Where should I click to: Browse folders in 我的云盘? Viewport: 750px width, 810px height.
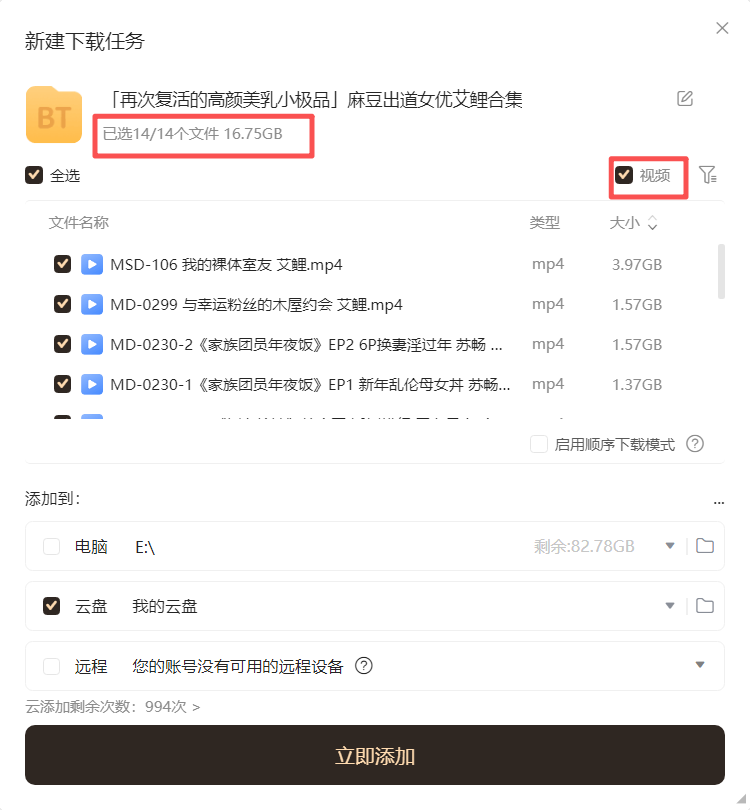tap(705, 606)
